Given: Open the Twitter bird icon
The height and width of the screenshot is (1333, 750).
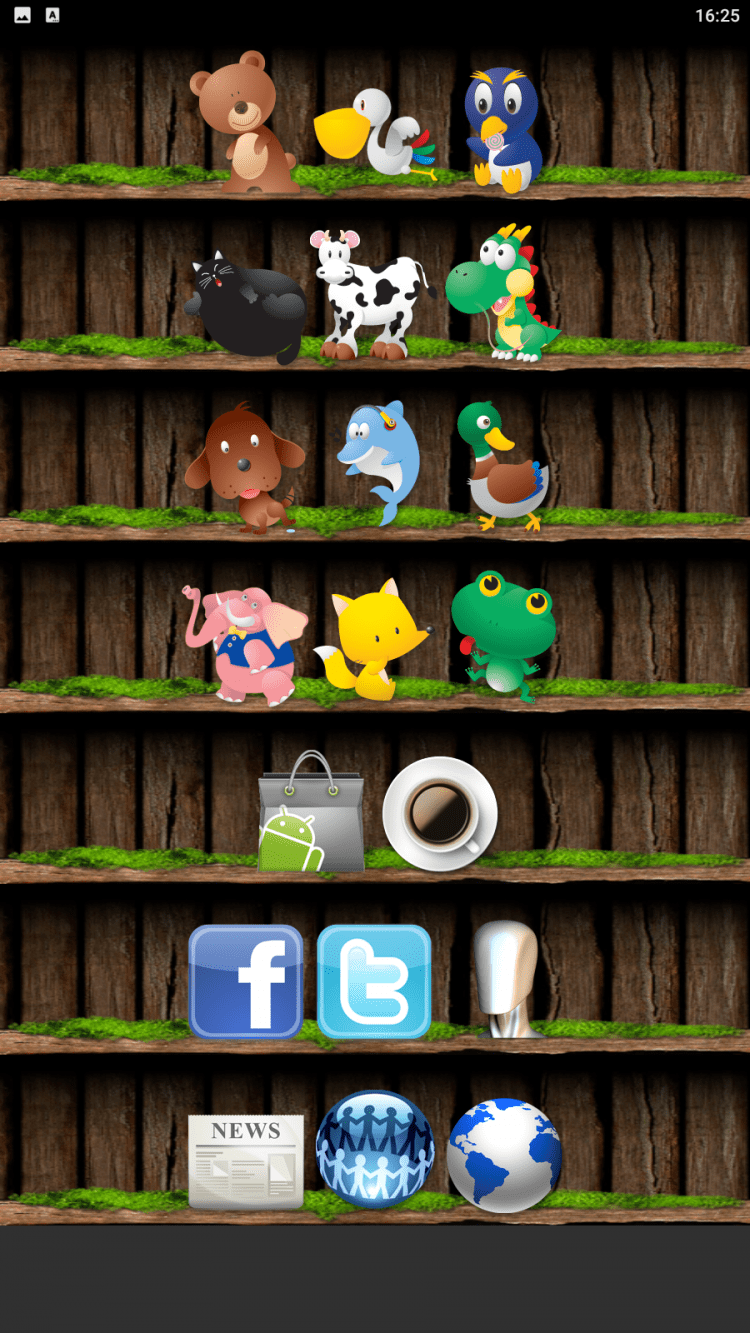Looking at the screenshot, I should point(374,981).
